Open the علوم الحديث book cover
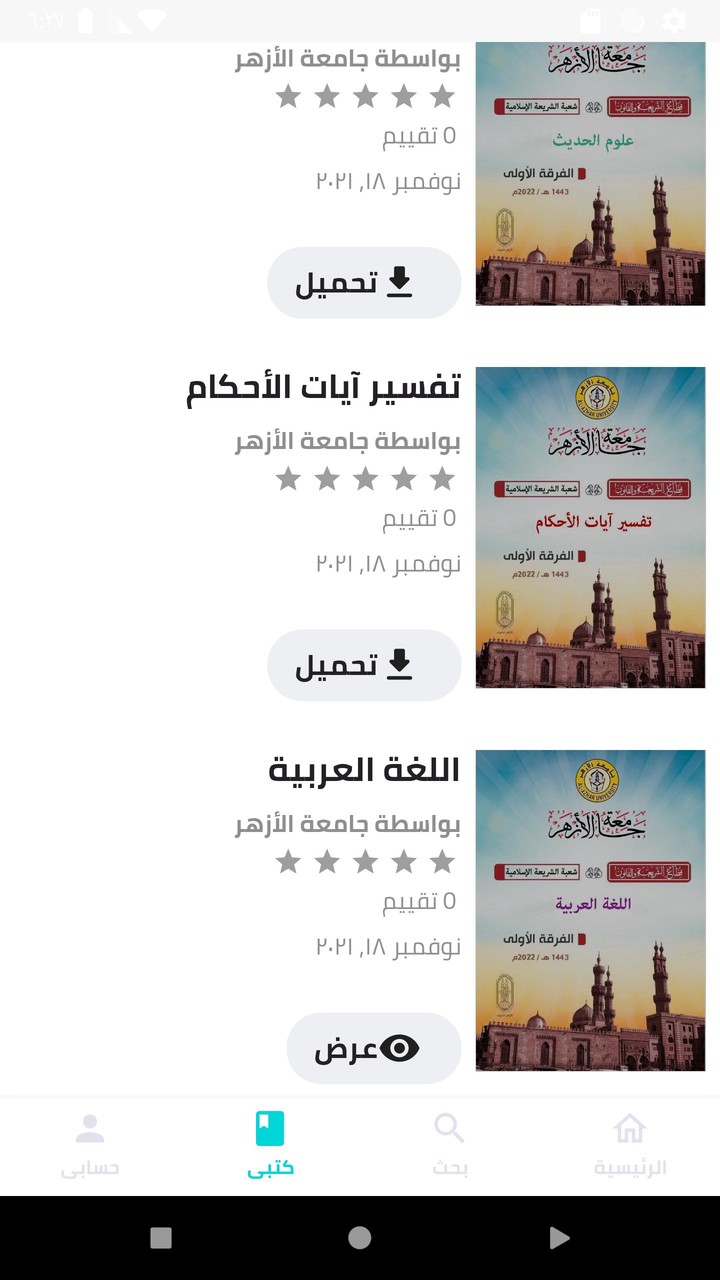 (590, 175)
